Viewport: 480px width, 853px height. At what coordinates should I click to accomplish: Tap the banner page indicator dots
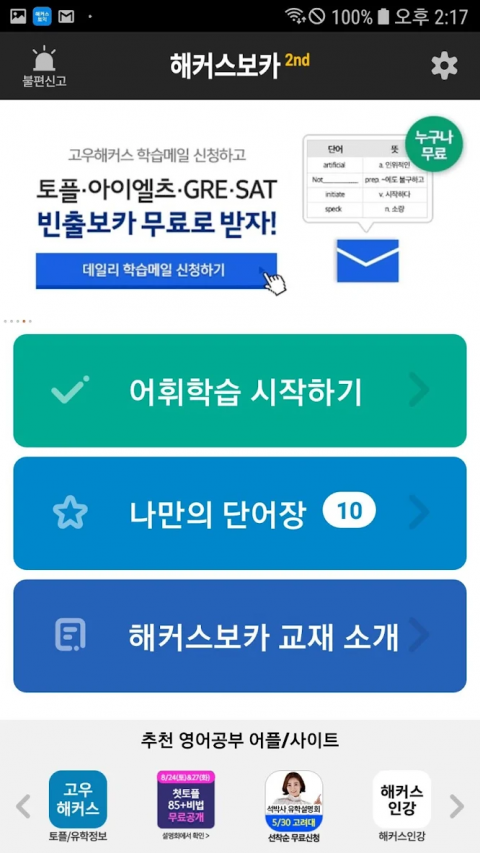18,322
